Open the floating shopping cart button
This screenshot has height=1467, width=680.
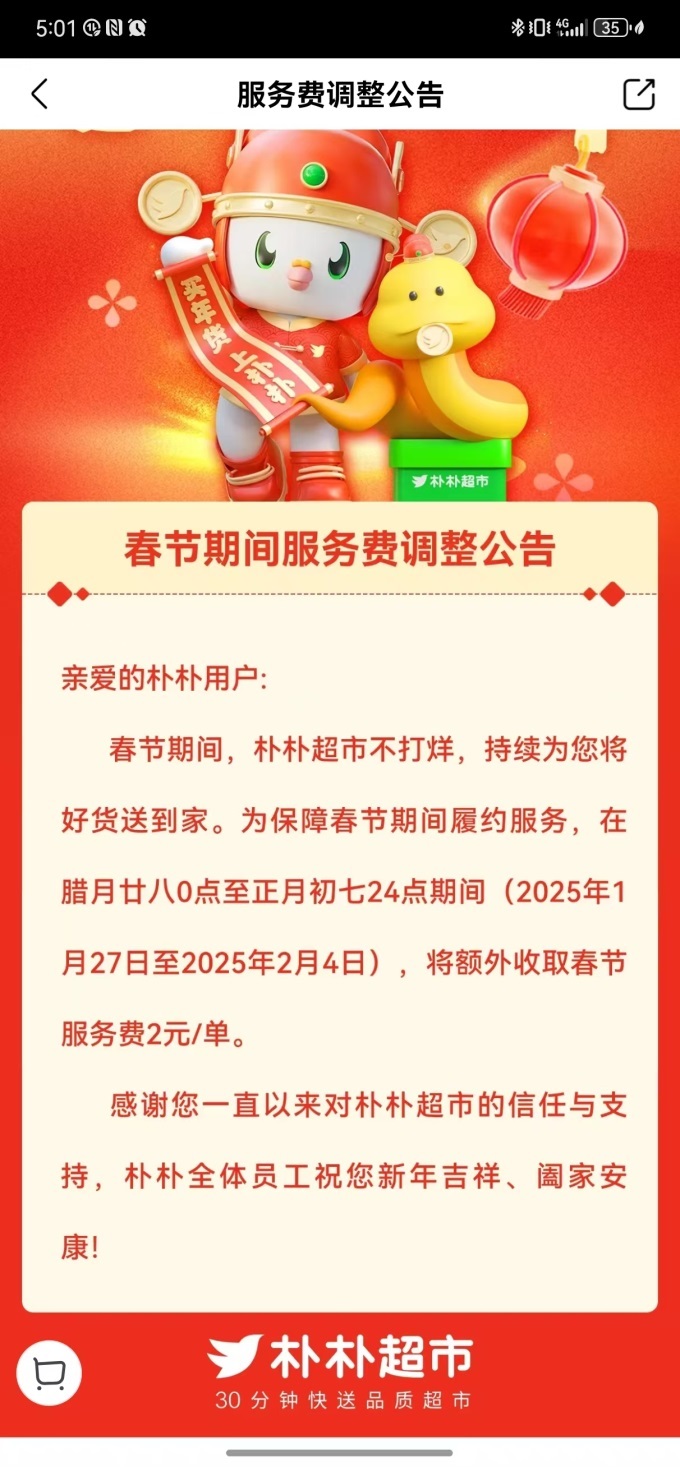49,1373
